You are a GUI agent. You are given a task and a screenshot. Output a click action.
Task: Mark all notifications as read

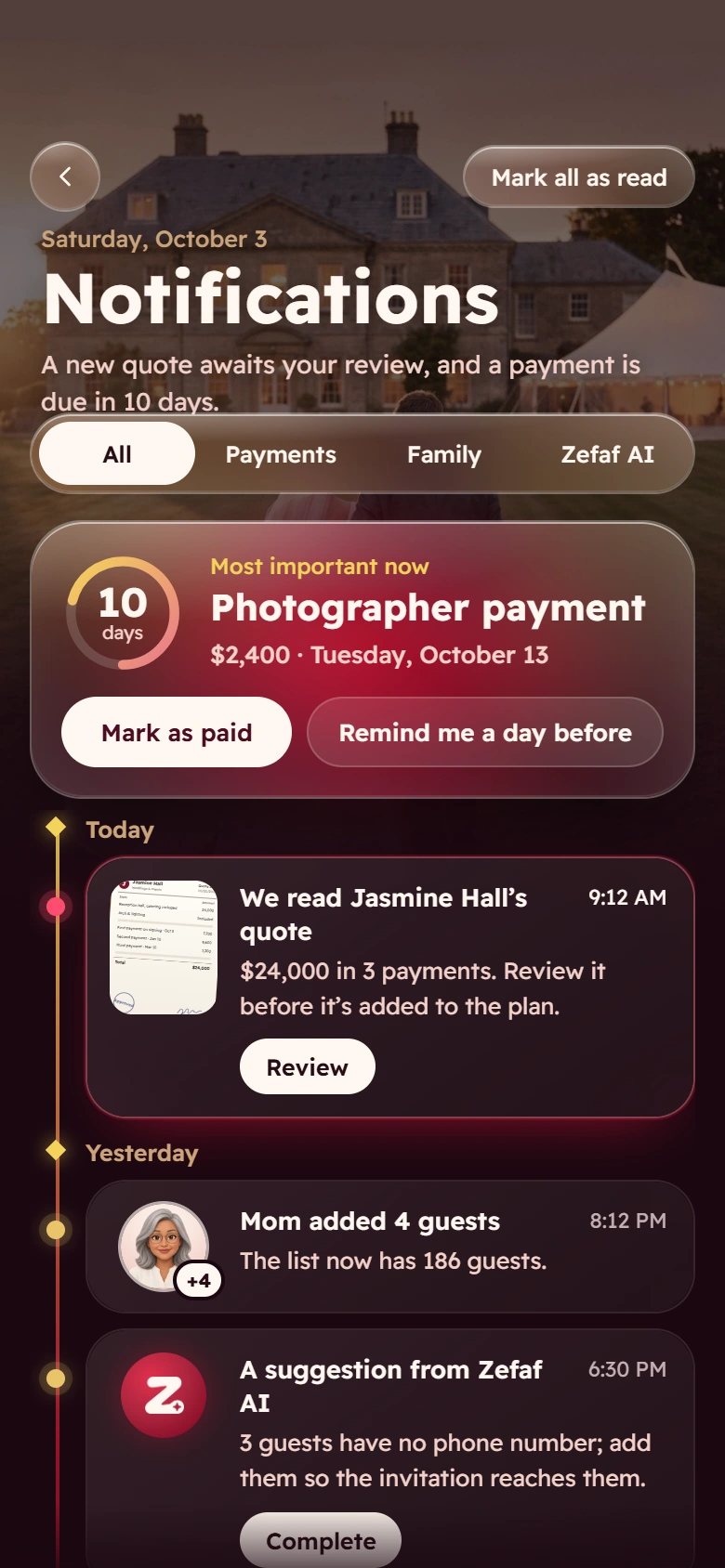pyautogui.click(x=579, y=176)
